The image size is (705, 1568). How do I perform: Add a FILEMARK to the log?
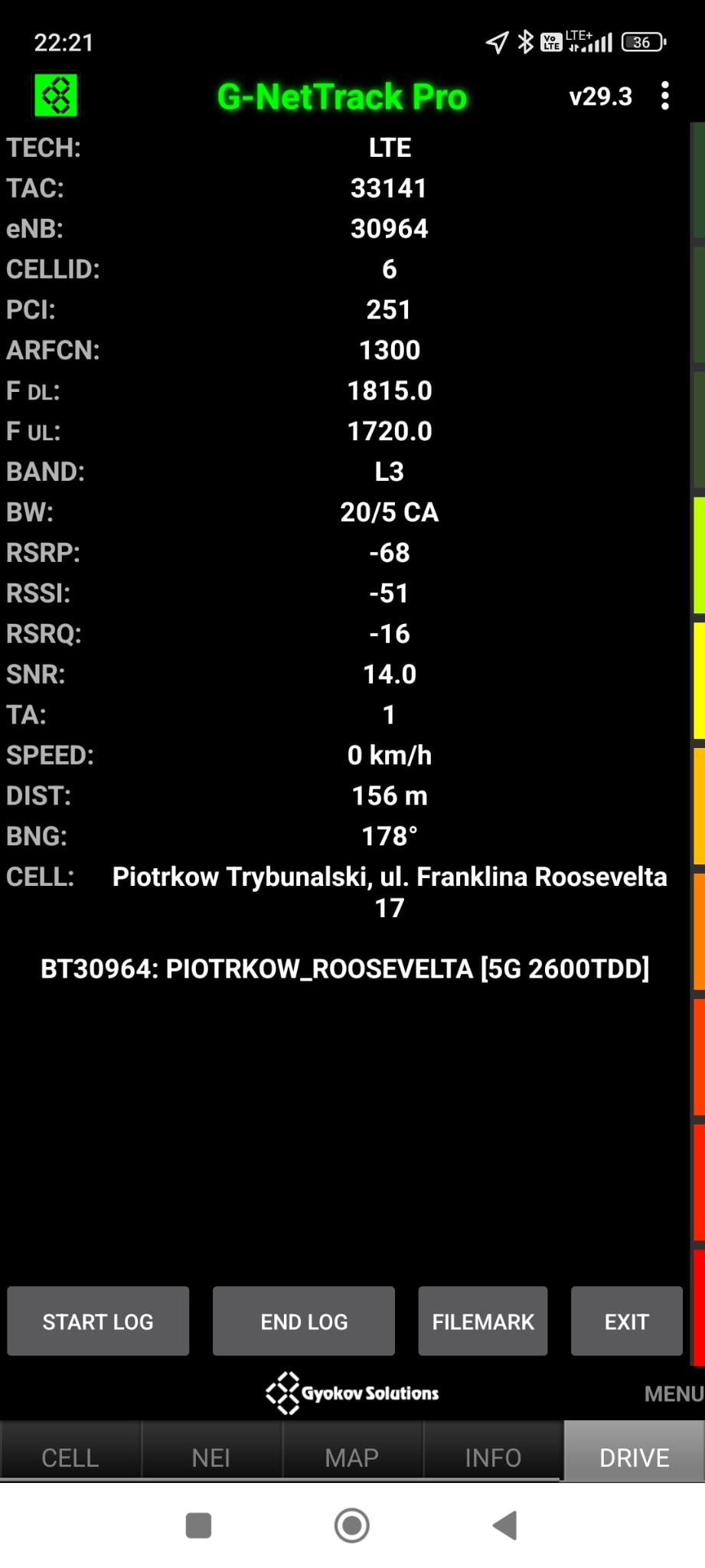tap(483, 1321)
